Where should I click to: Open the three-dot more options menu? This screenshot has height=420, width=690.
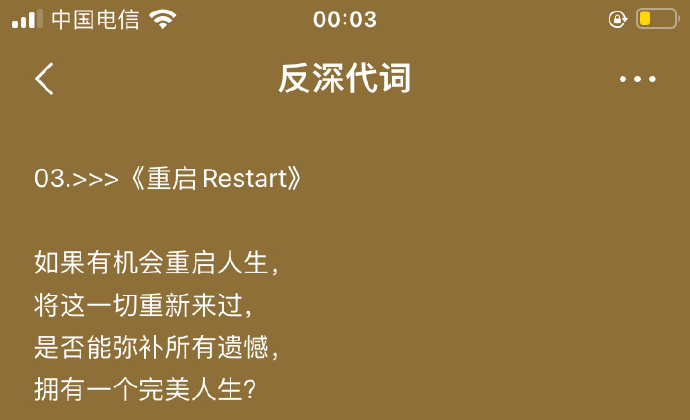coord(637,79)
